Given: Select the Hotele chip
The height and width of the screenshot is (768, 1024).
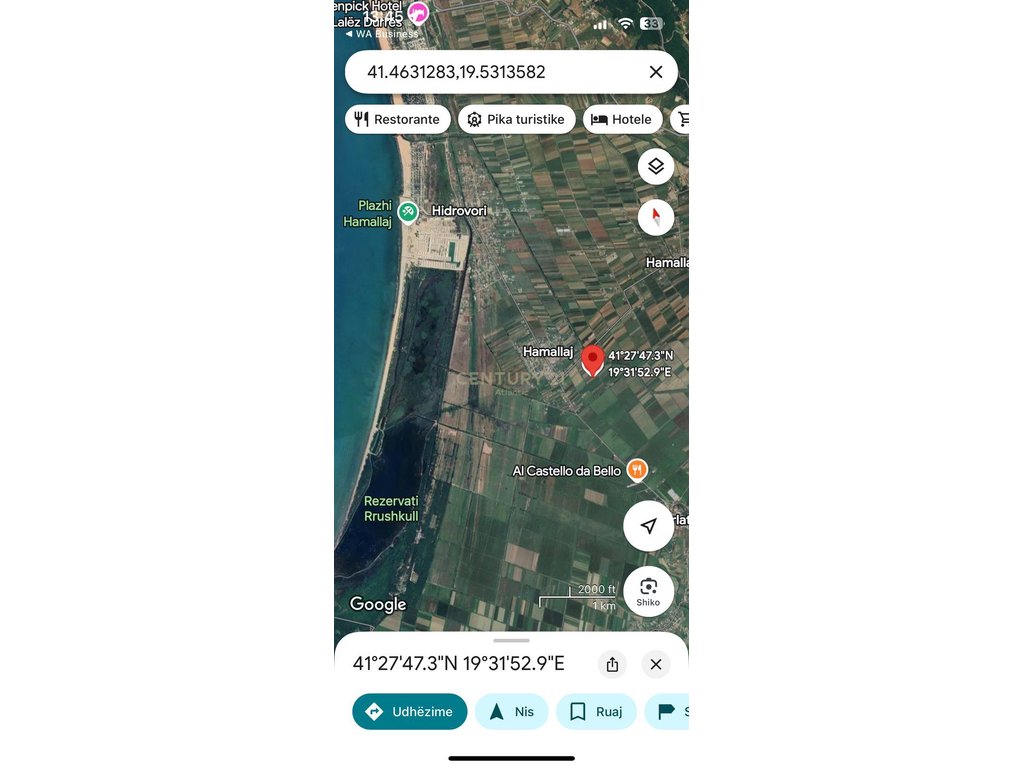Looking at the screenshot, I should (x=621, y=119).
